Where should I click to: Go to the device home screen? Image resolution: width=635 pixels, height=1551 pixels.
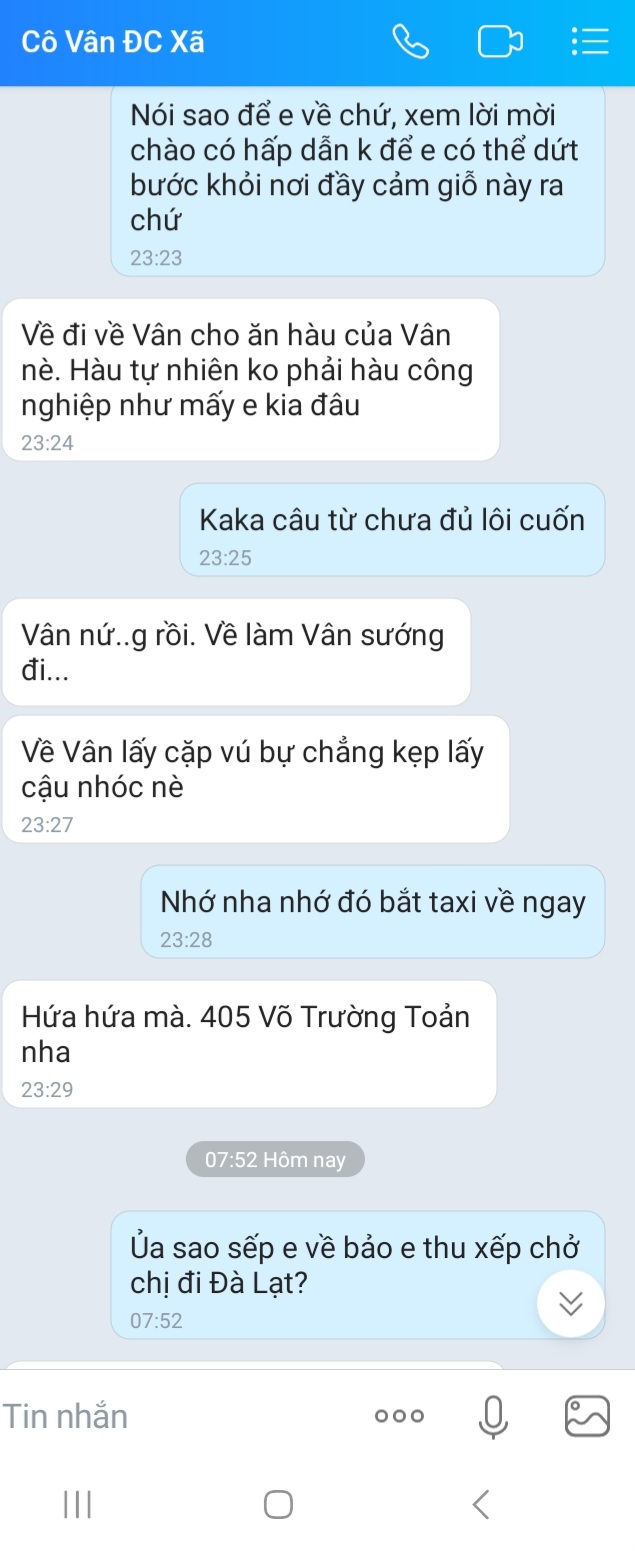(x=278, y=1504)
